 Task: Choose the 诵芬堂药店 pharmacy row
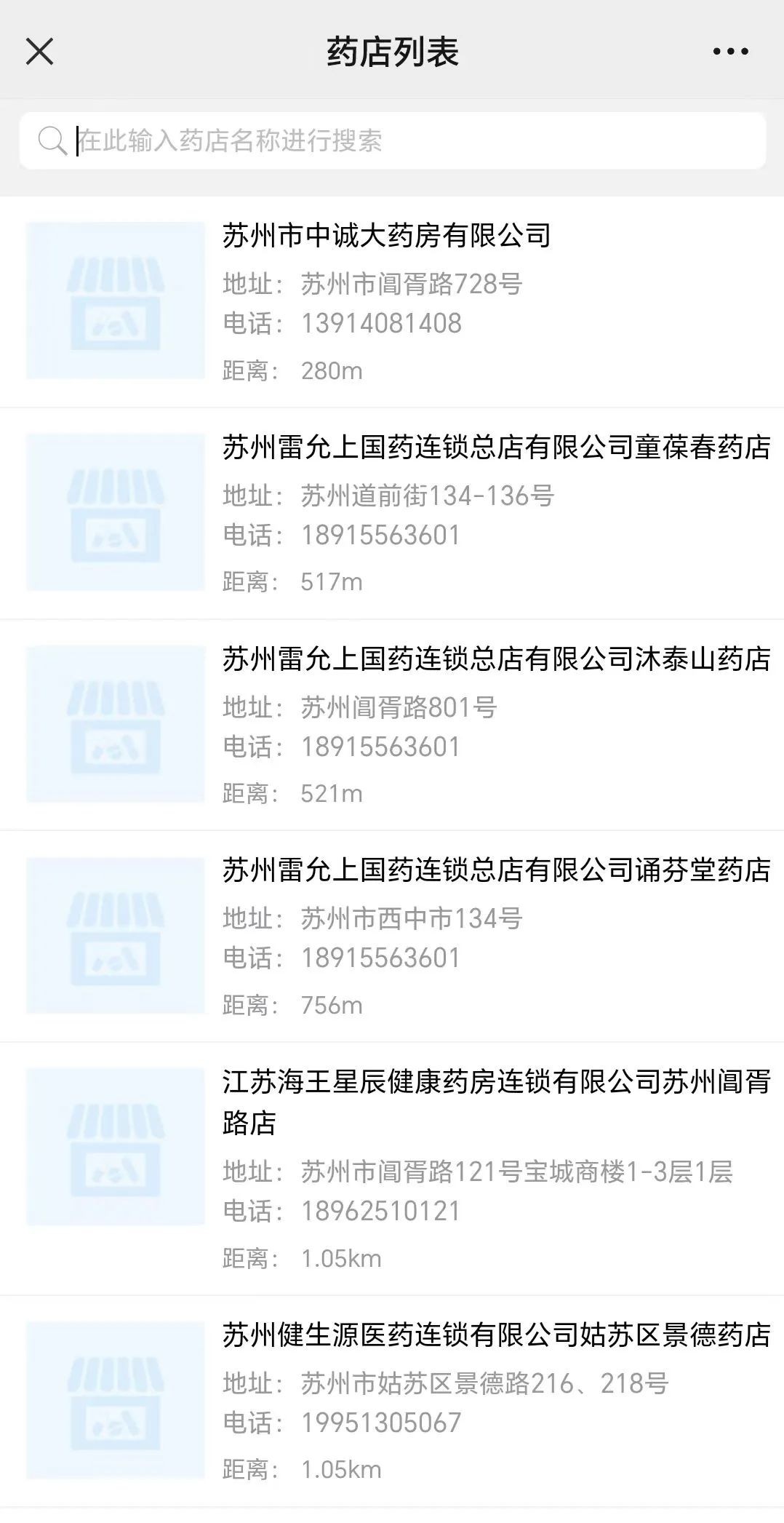point(496,870)
